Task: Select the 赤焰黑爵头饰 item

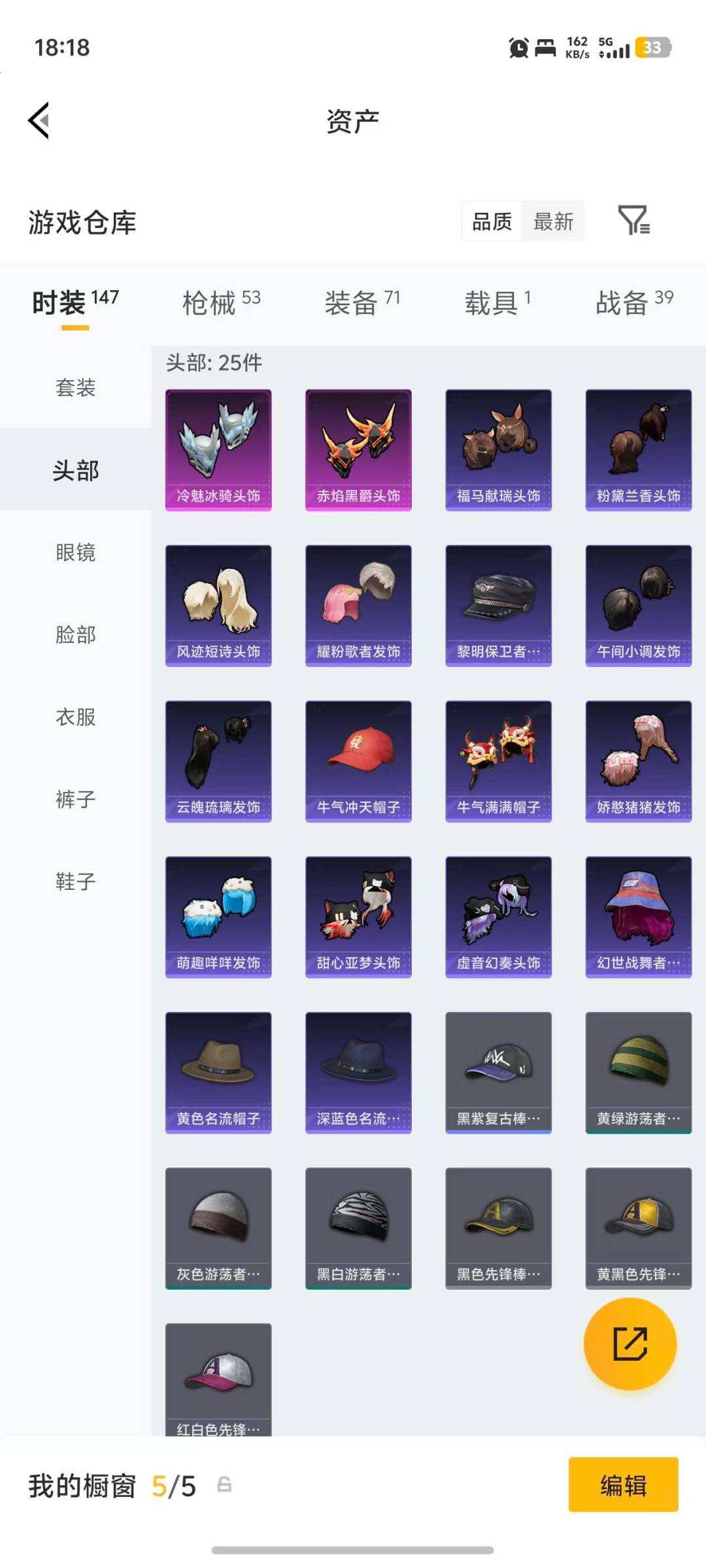Action: pos(358,449)
